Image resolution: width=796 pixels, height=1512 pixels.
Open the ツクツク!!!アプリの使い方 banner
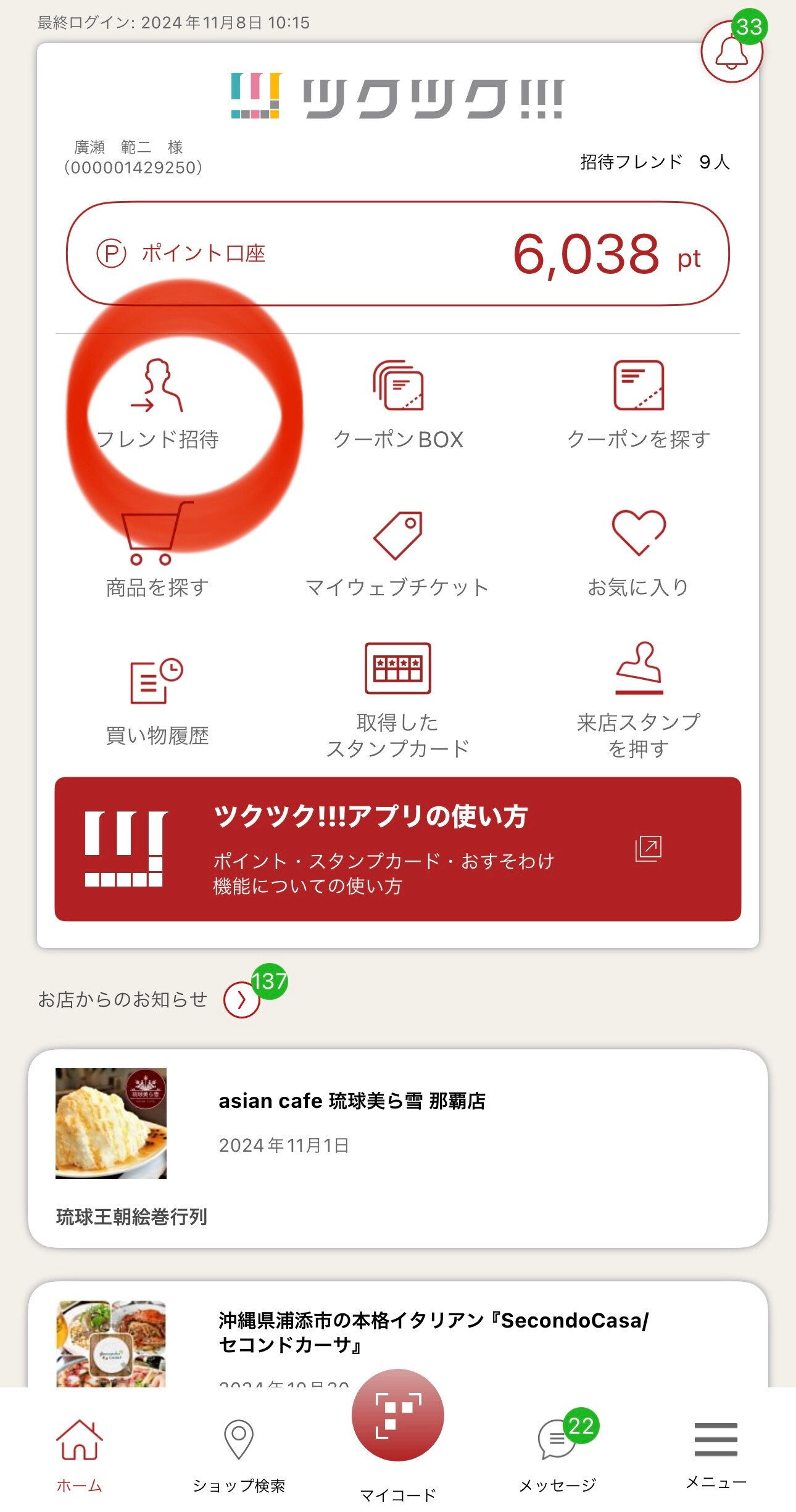click(x=397, y=849)
